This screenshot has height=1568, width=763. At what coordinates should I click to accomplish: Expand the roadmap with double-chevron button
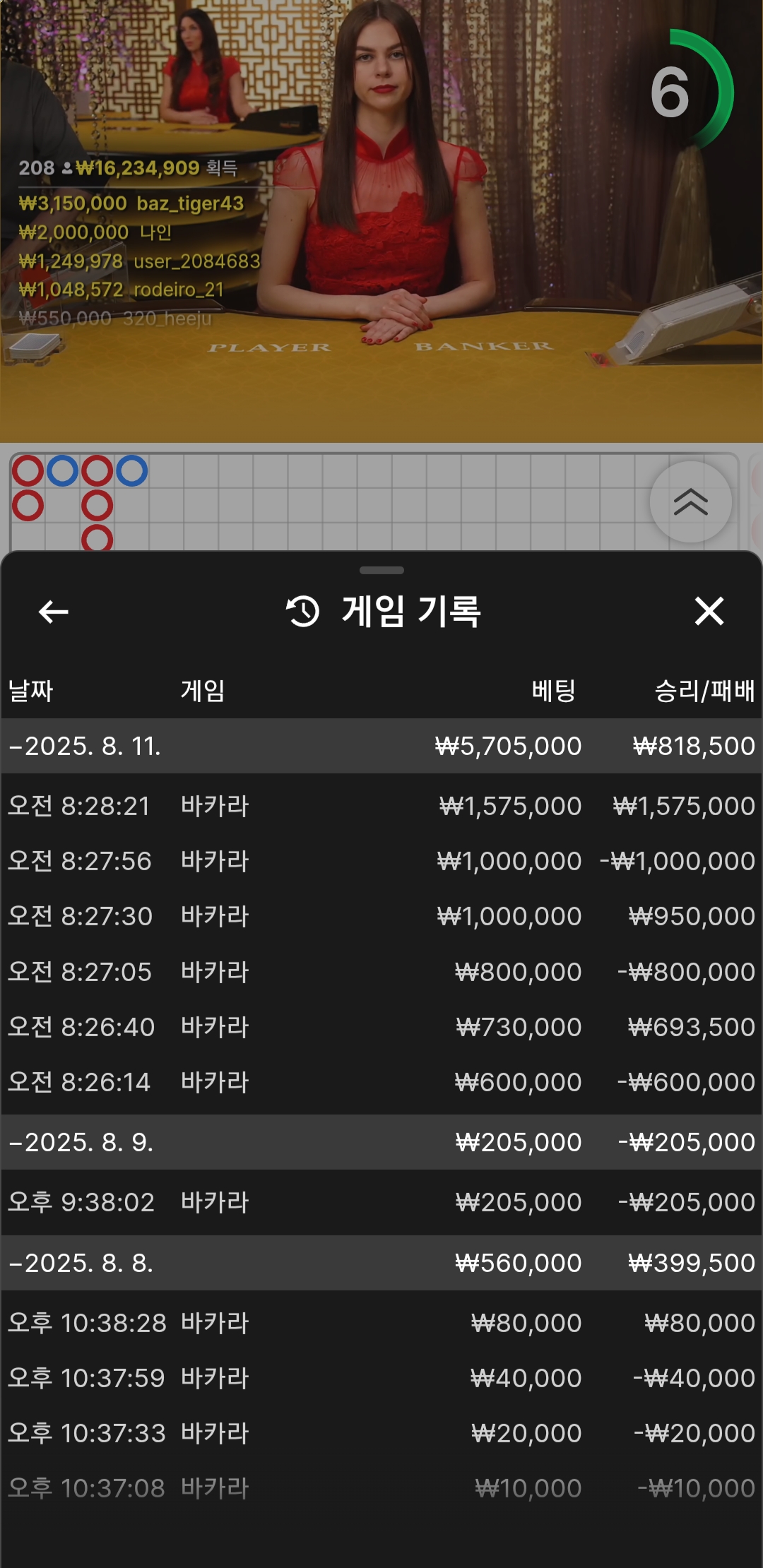tap(690, 502)
